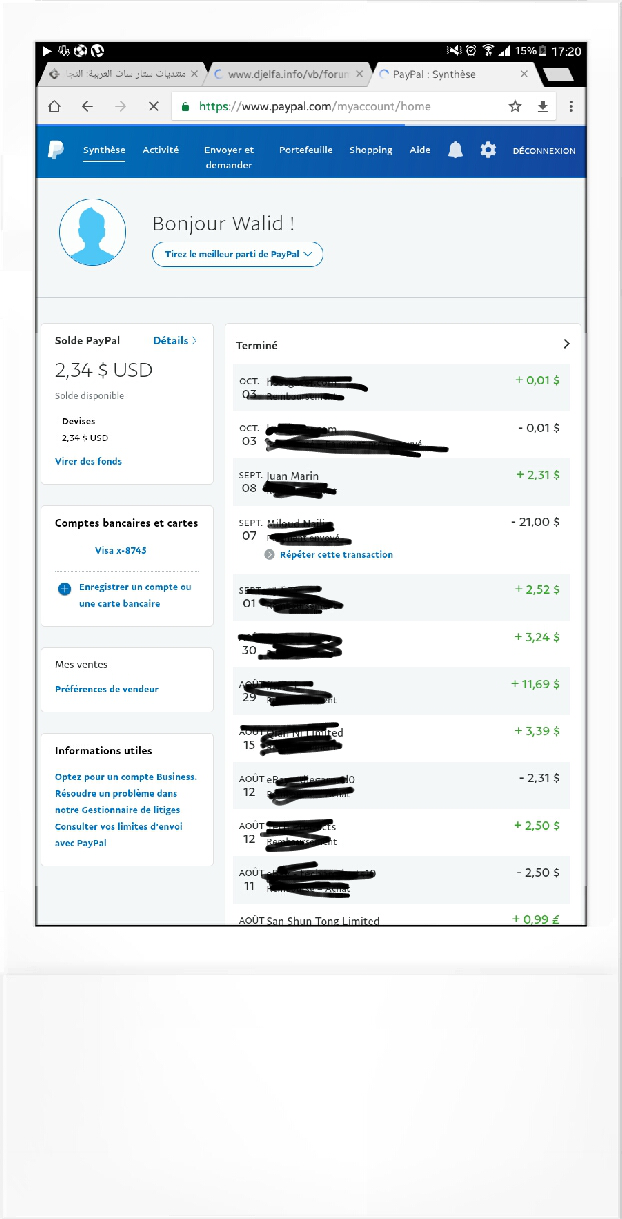Image resolution: width=622 pixels, height=1219 pixels.
Task: Open the Shopping section
Action: click(371, 150)
